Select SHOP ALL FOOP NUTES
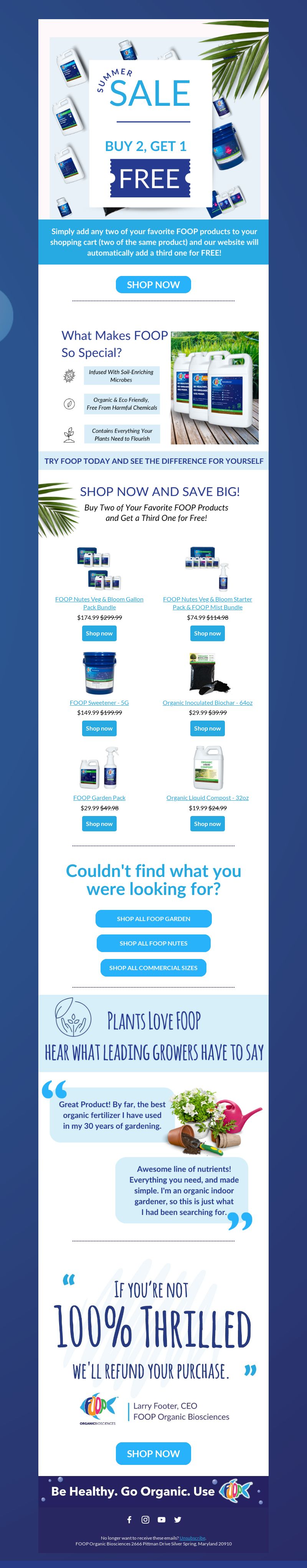This screenshot has height=1568, width=307. coord(153,943)
